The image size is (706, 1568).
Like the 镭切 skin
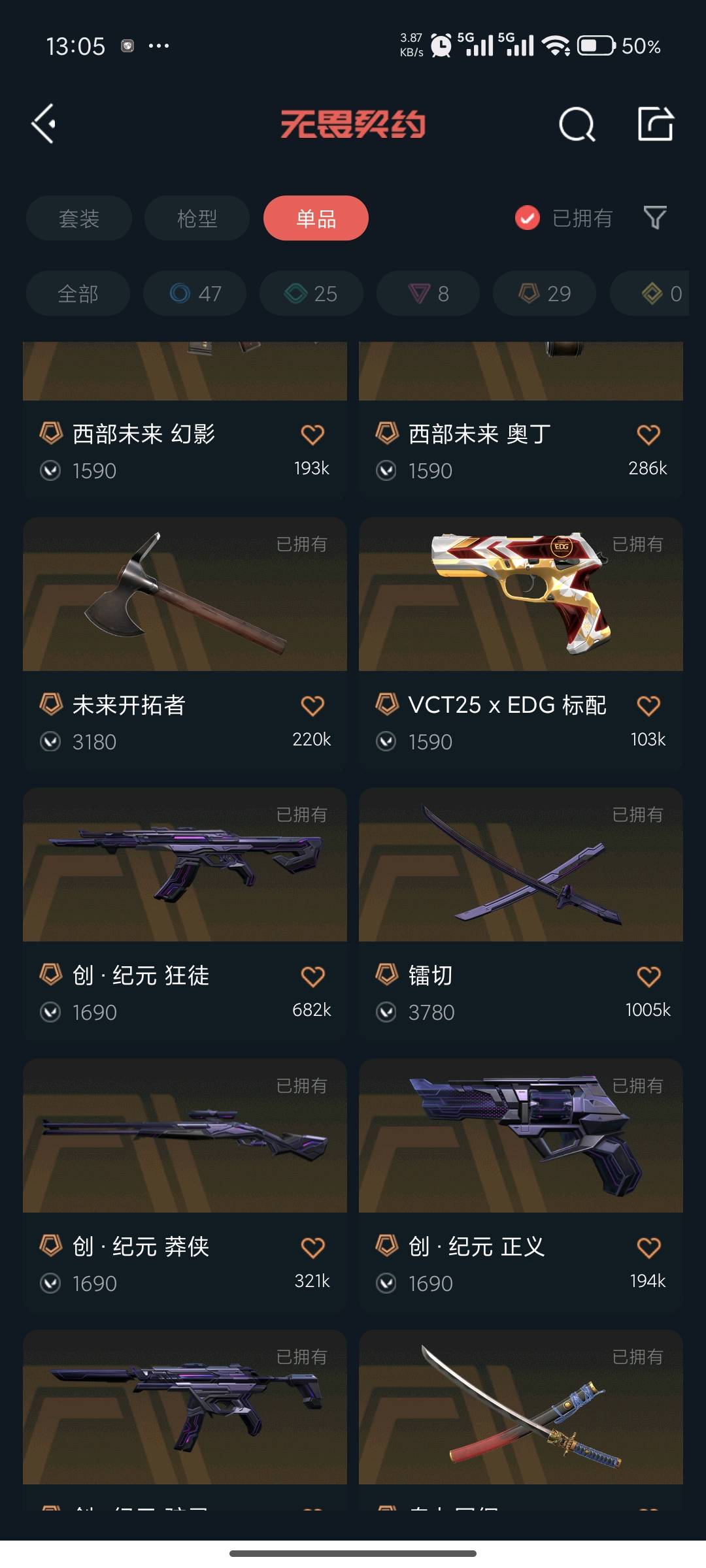[648, 977]
